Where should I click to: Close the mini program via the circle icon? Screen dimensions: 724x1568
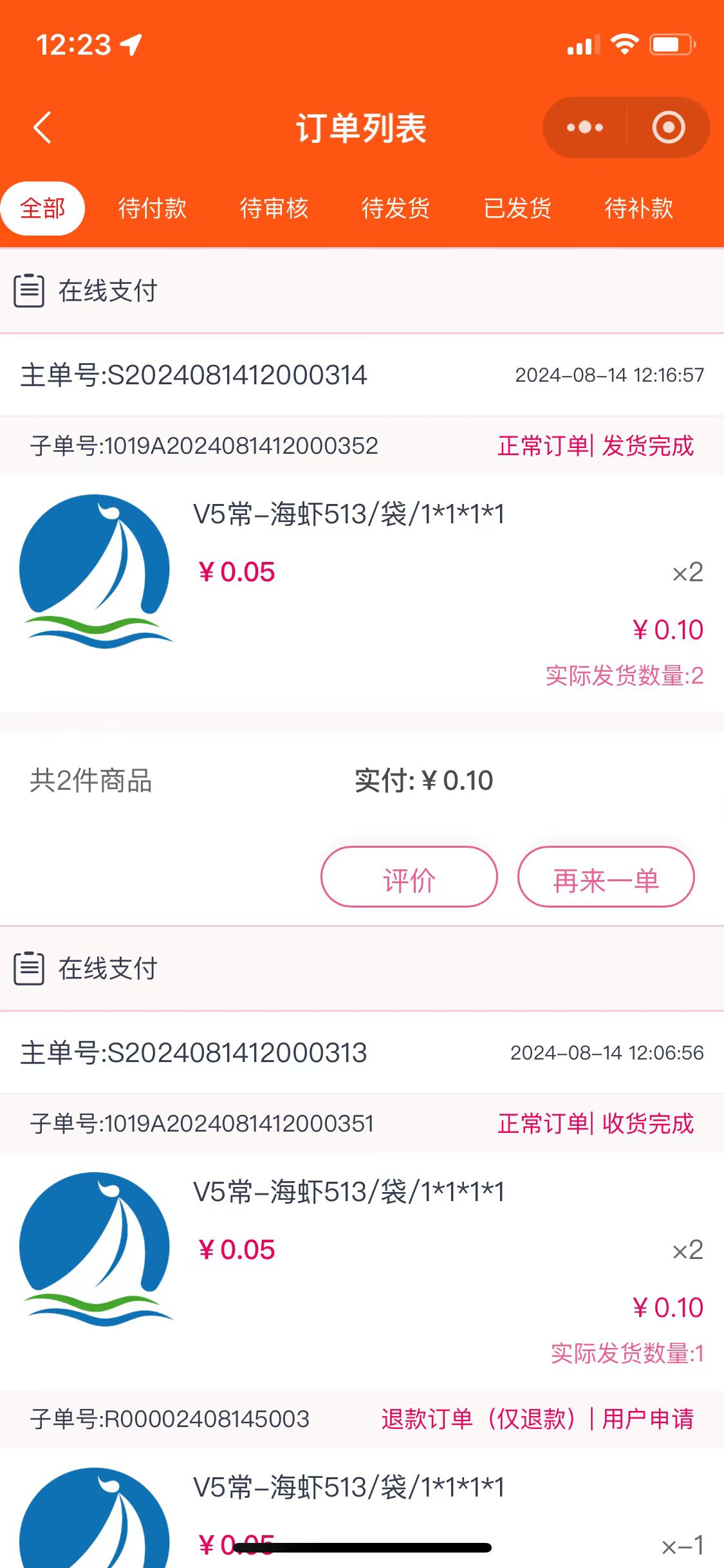coord(668,127)
